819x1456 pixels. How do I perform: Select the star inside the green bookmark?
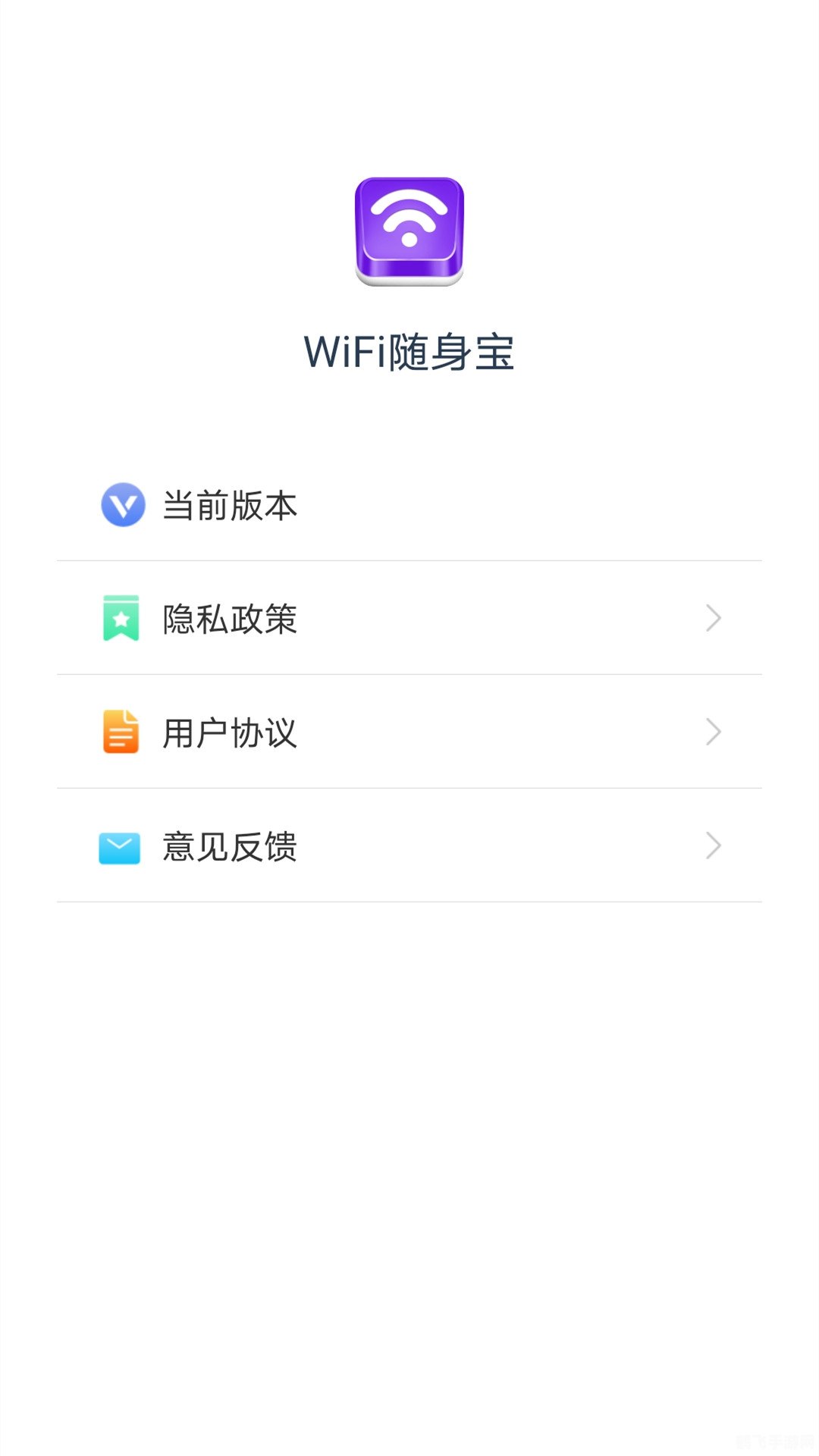click(121, 618)
